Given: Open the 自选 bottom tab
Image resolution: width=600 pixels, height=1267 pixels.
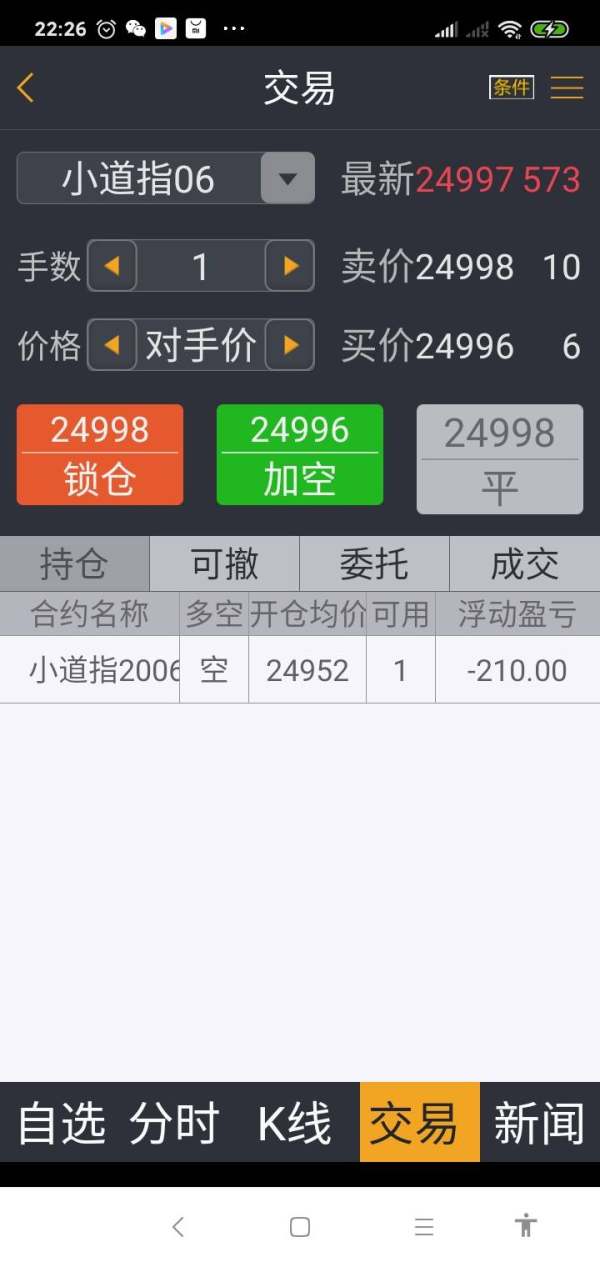Looking at the screenshot, I should point(62,1123).
